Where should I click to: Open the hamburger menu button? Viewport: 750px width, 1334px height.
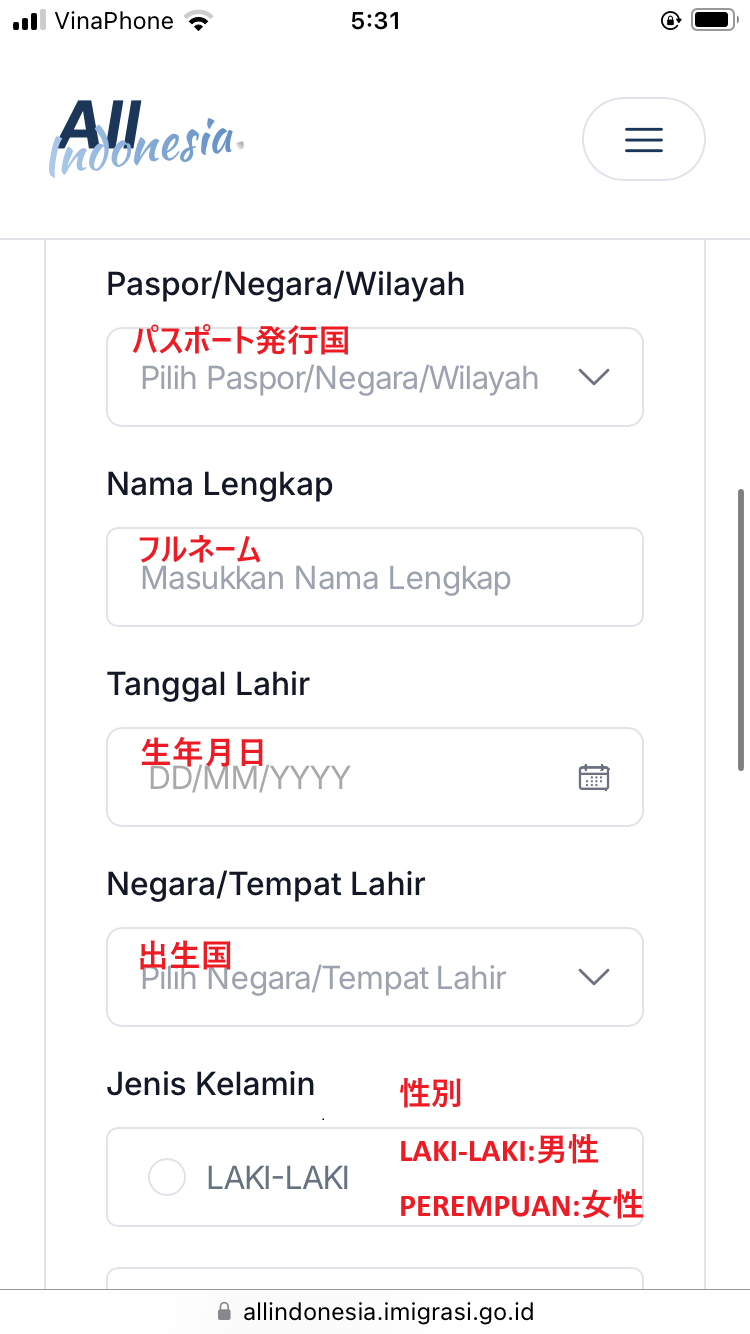(x=643, y=139)
